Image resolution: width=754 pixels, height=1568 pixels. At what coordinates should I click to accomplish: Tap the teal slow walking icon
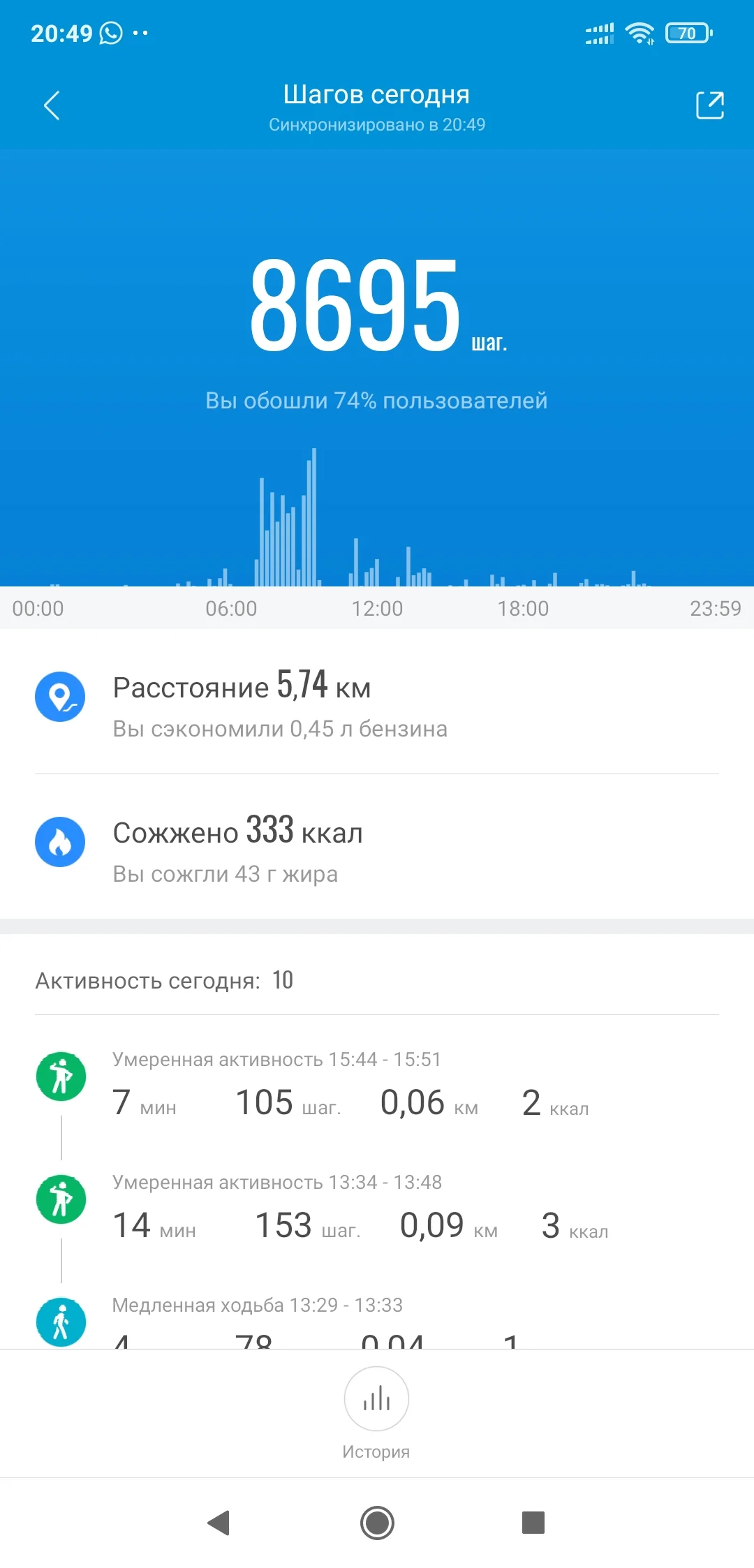pos(61,1321)
